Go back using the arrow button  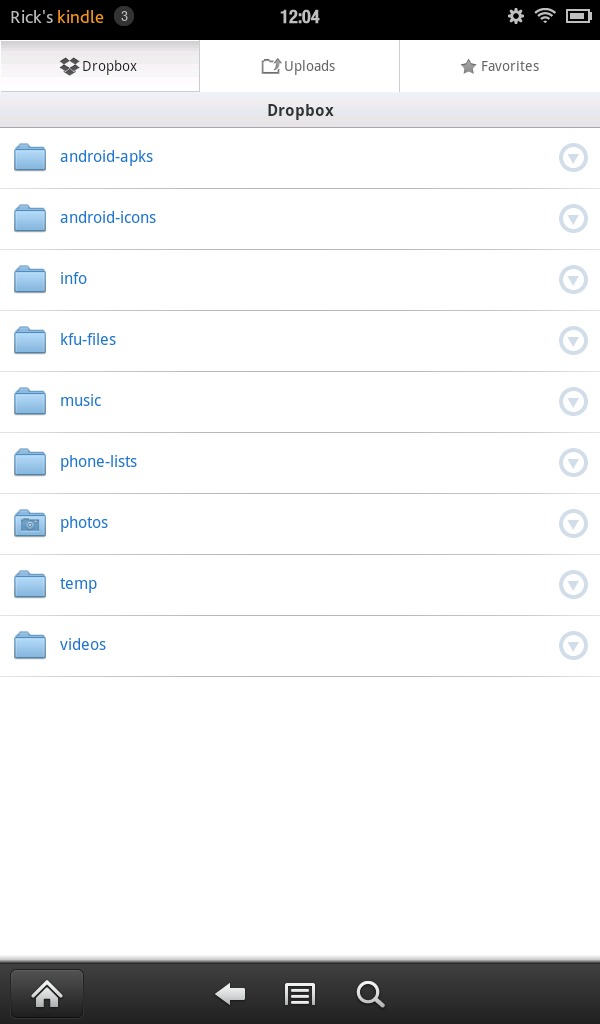coord(230,994)
